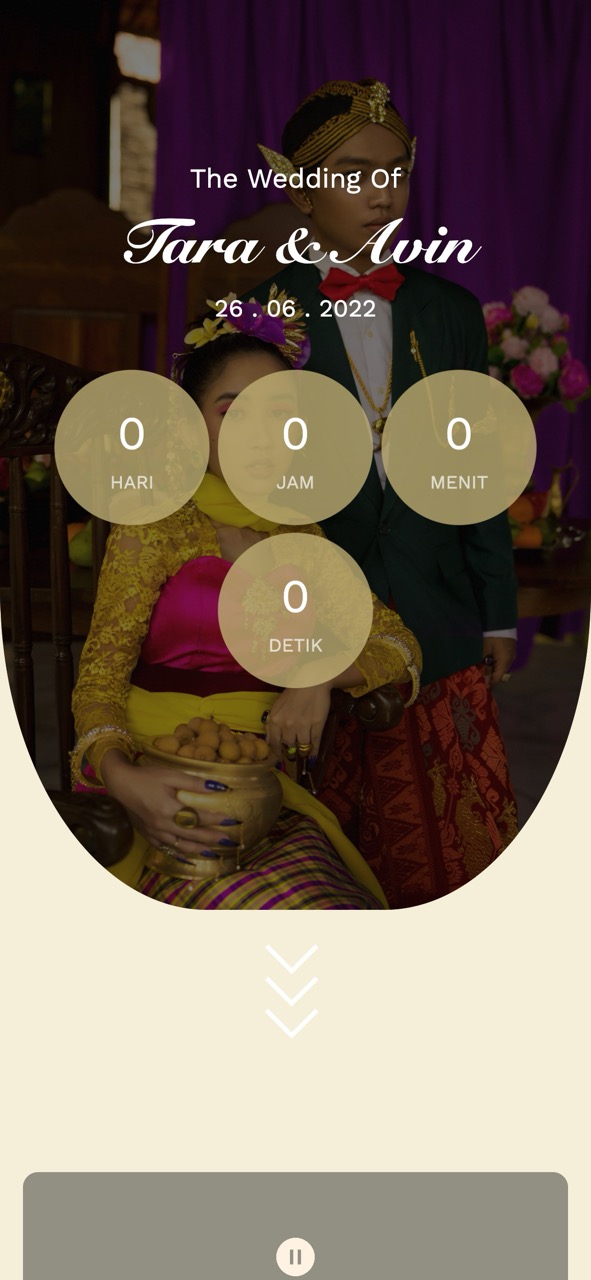The image size is (591, 1280).
Task: Tap the down chevrons arrow
Action: (x=292, y=991)
